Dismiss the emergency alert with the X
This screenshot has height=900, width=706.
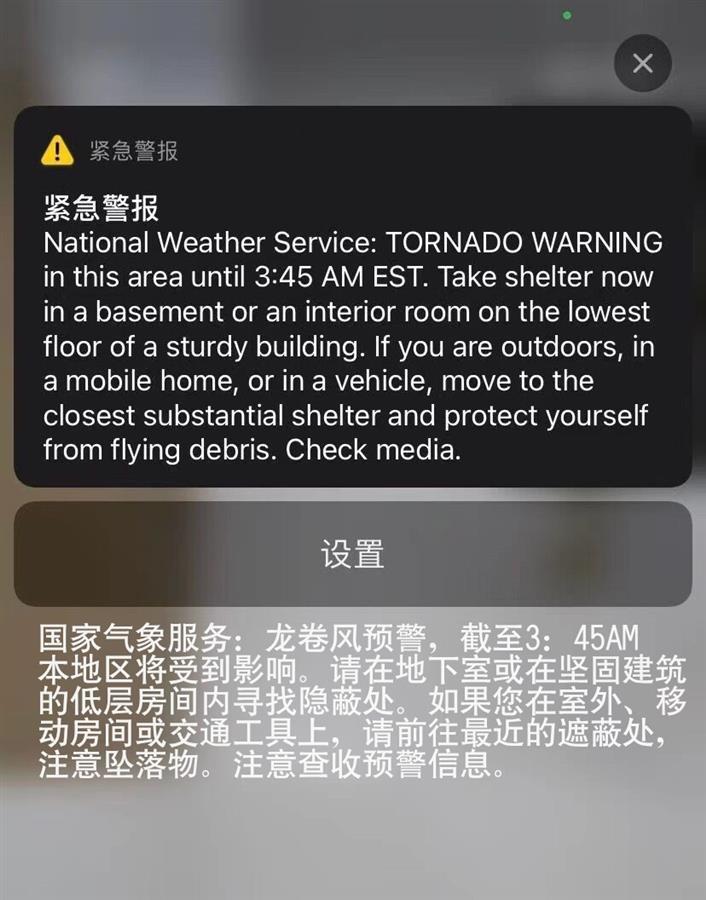click(x=643, y=63)
